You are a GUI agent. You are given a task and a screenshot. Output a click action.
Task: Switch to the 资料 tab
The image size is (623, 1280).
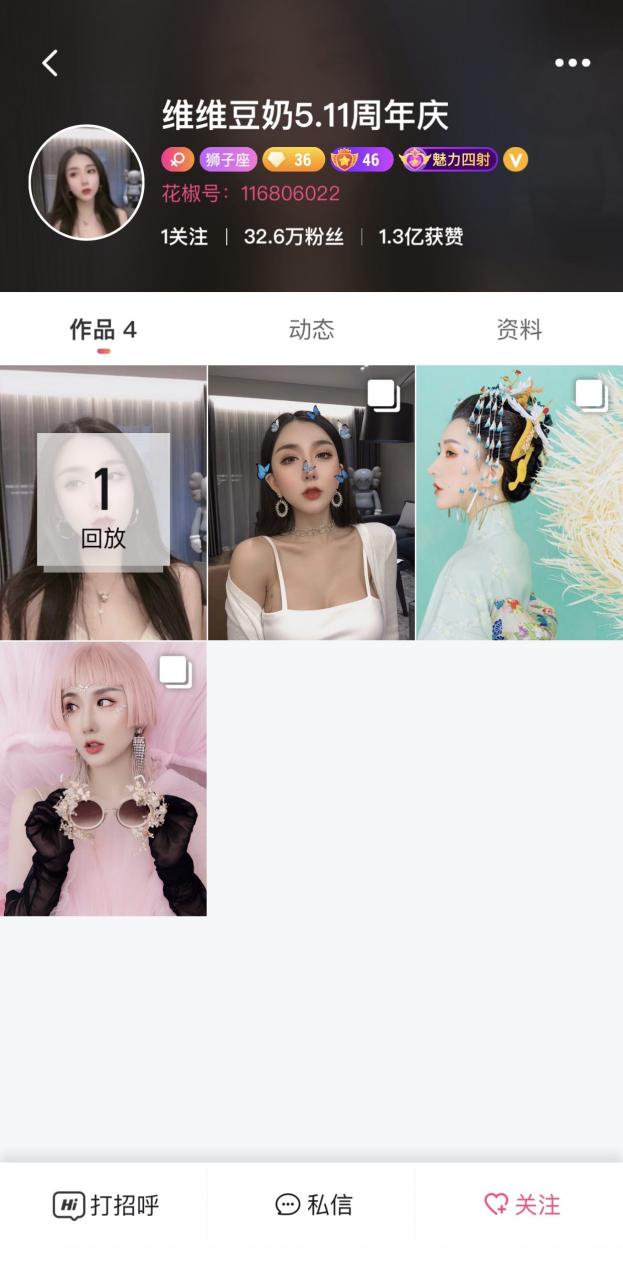pyautogui.click(x=519, y=330)
